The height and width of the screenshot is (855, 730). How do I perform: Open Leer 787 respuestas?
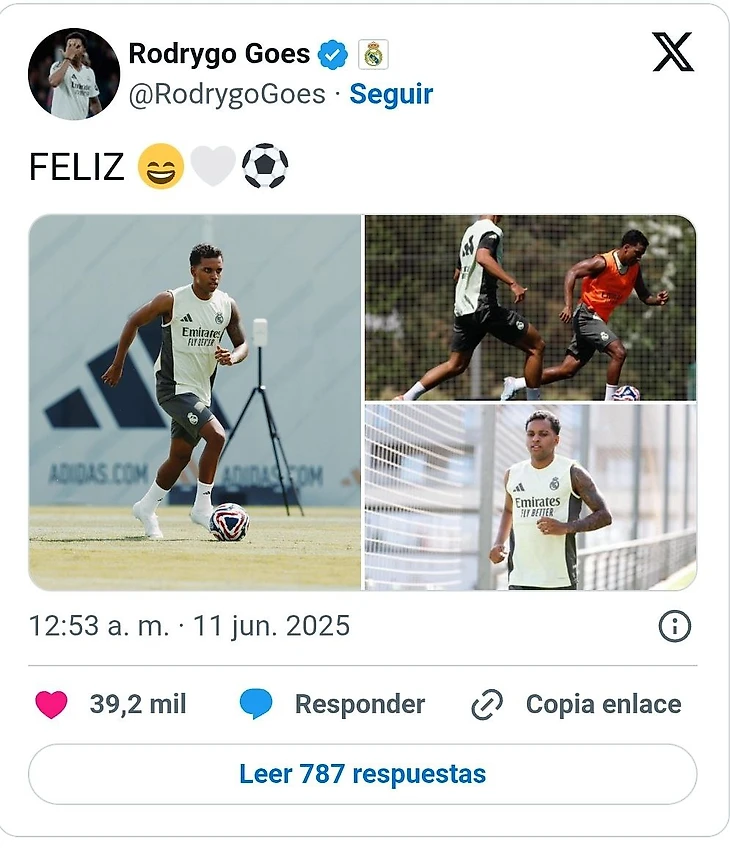[x=362, y=774]
